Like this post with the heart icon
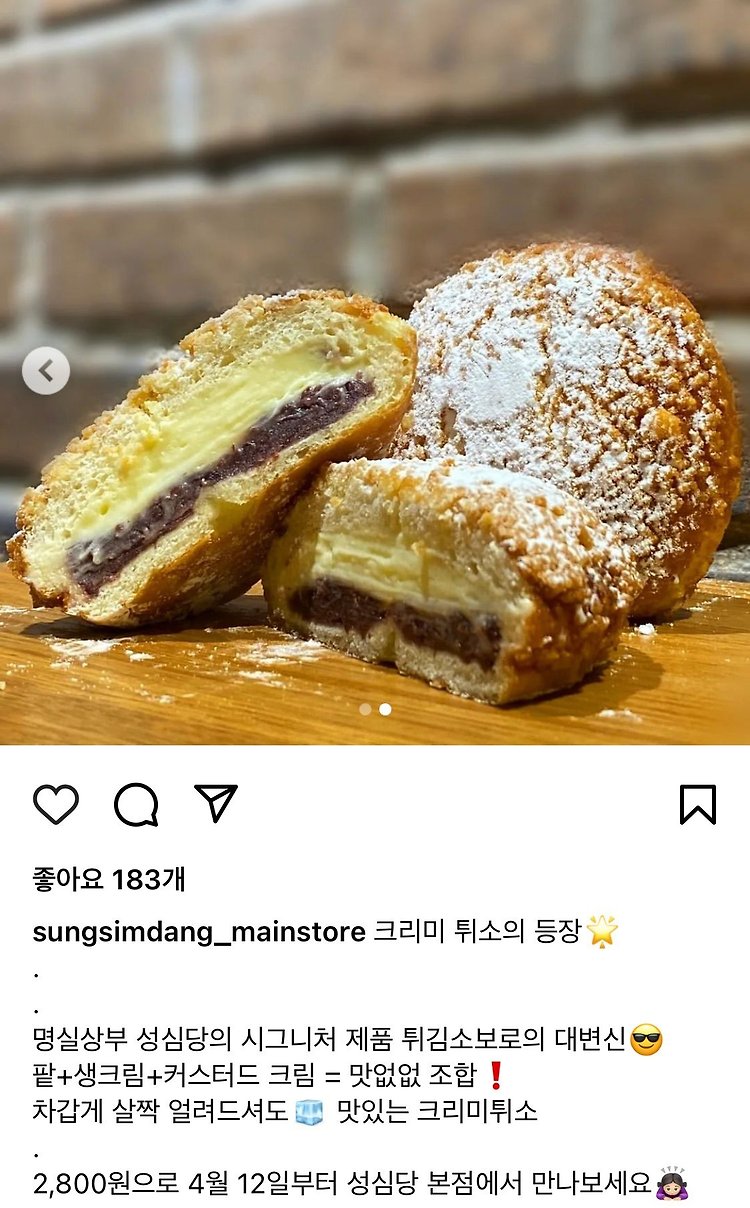 click(56, 804)
